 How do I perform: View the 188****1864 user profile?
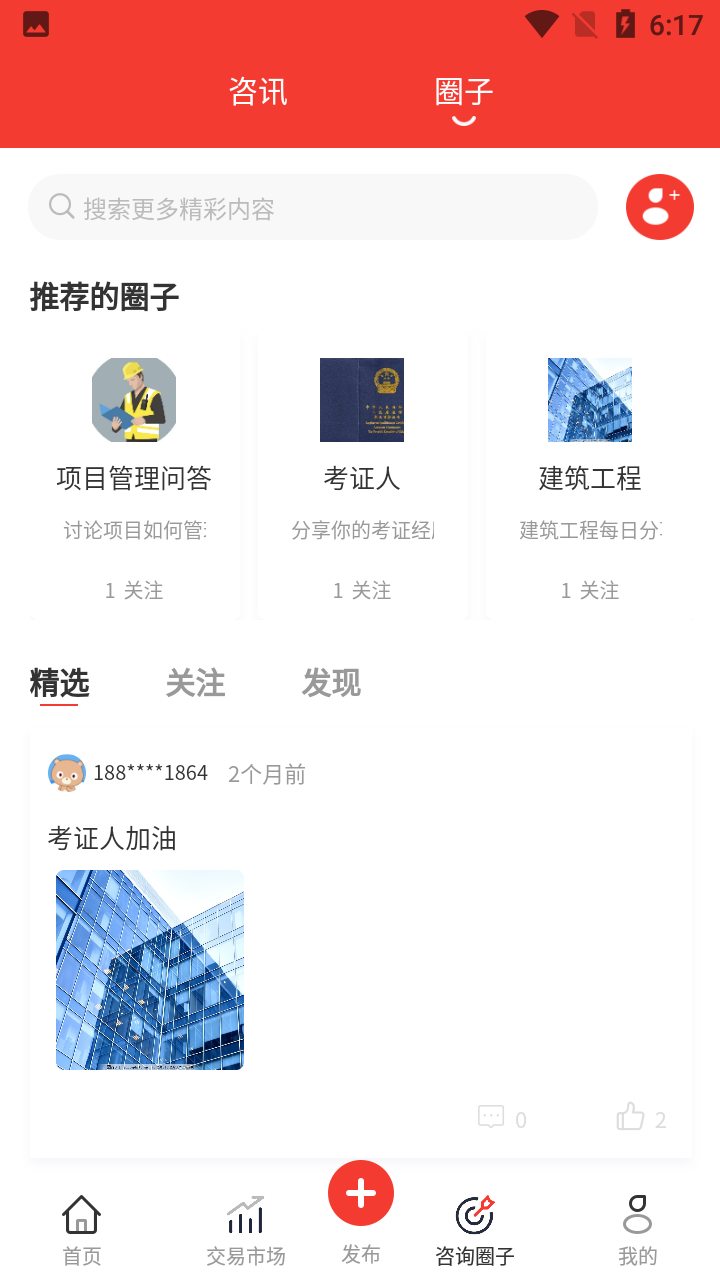[x=149, y=771]
